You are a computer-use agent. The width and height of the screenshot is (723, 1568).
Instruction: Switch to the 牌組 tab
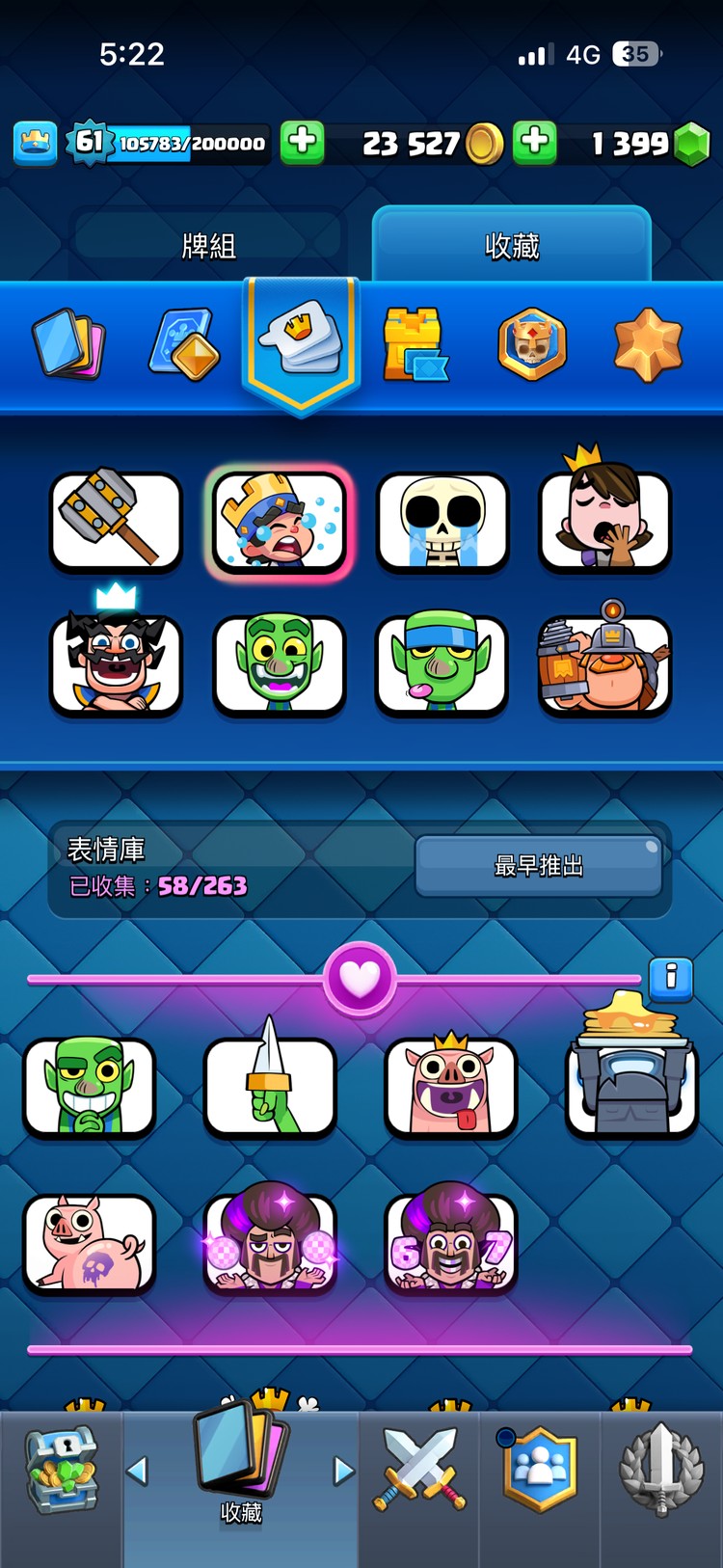[207, 244]
